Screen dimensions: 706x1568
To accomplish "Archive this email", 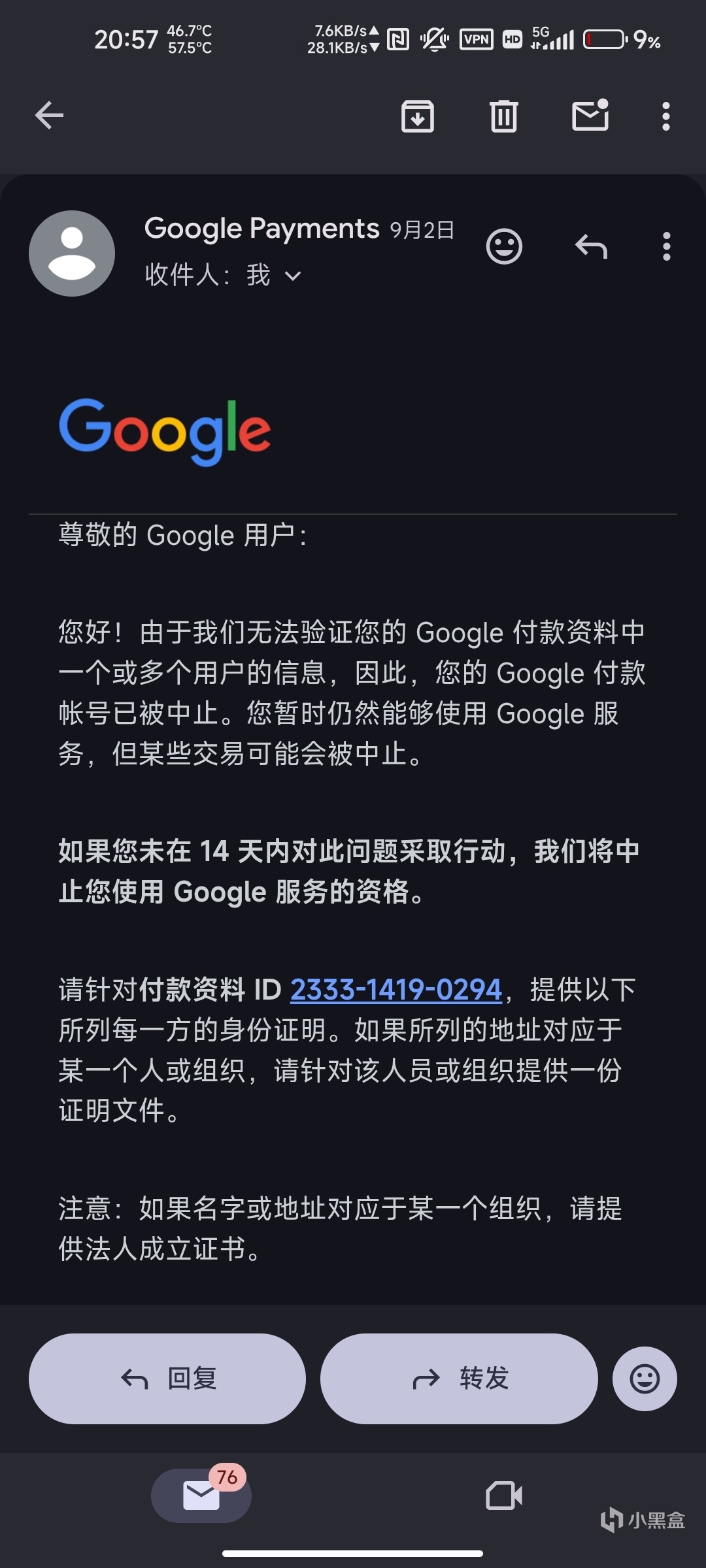I will (417, 116).
